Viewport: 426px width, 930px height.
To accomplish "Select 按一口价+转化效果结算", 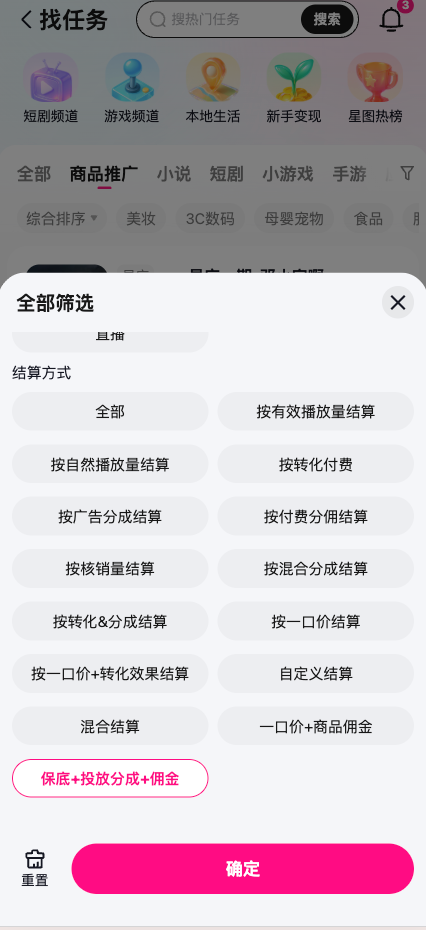I will [x=110, y=673].
